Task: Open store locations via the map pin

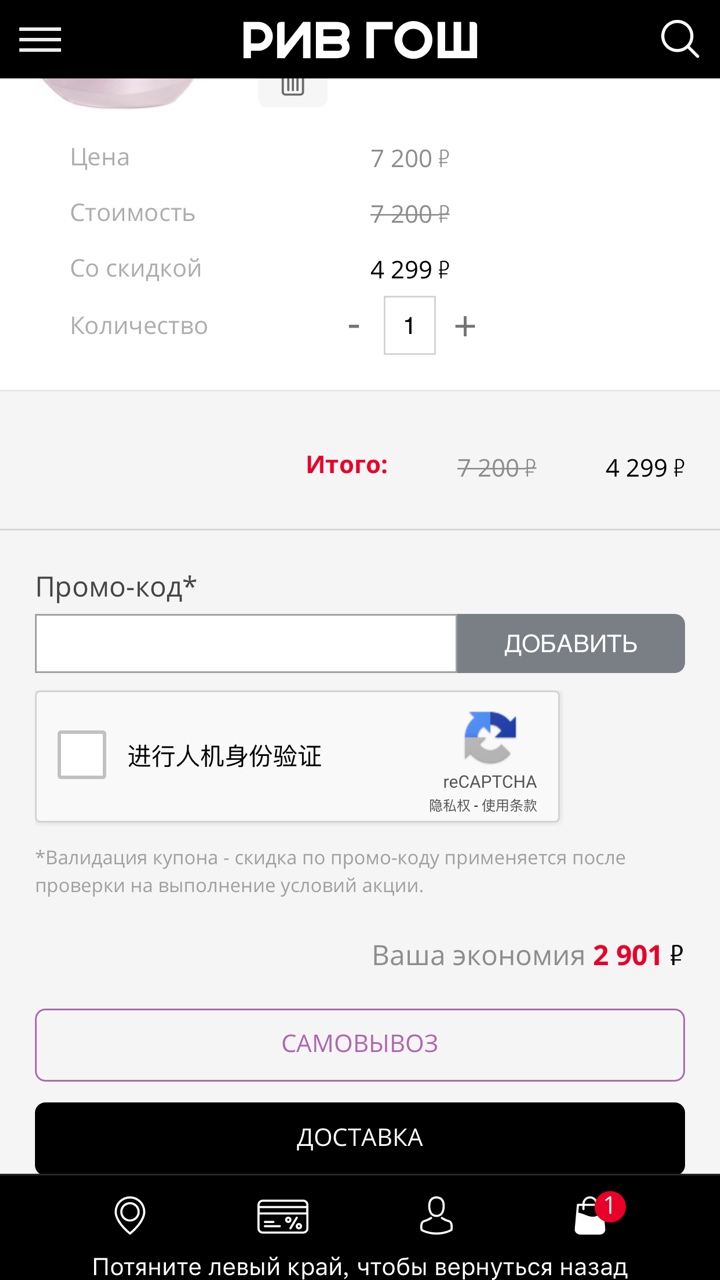Action: 130,1216
